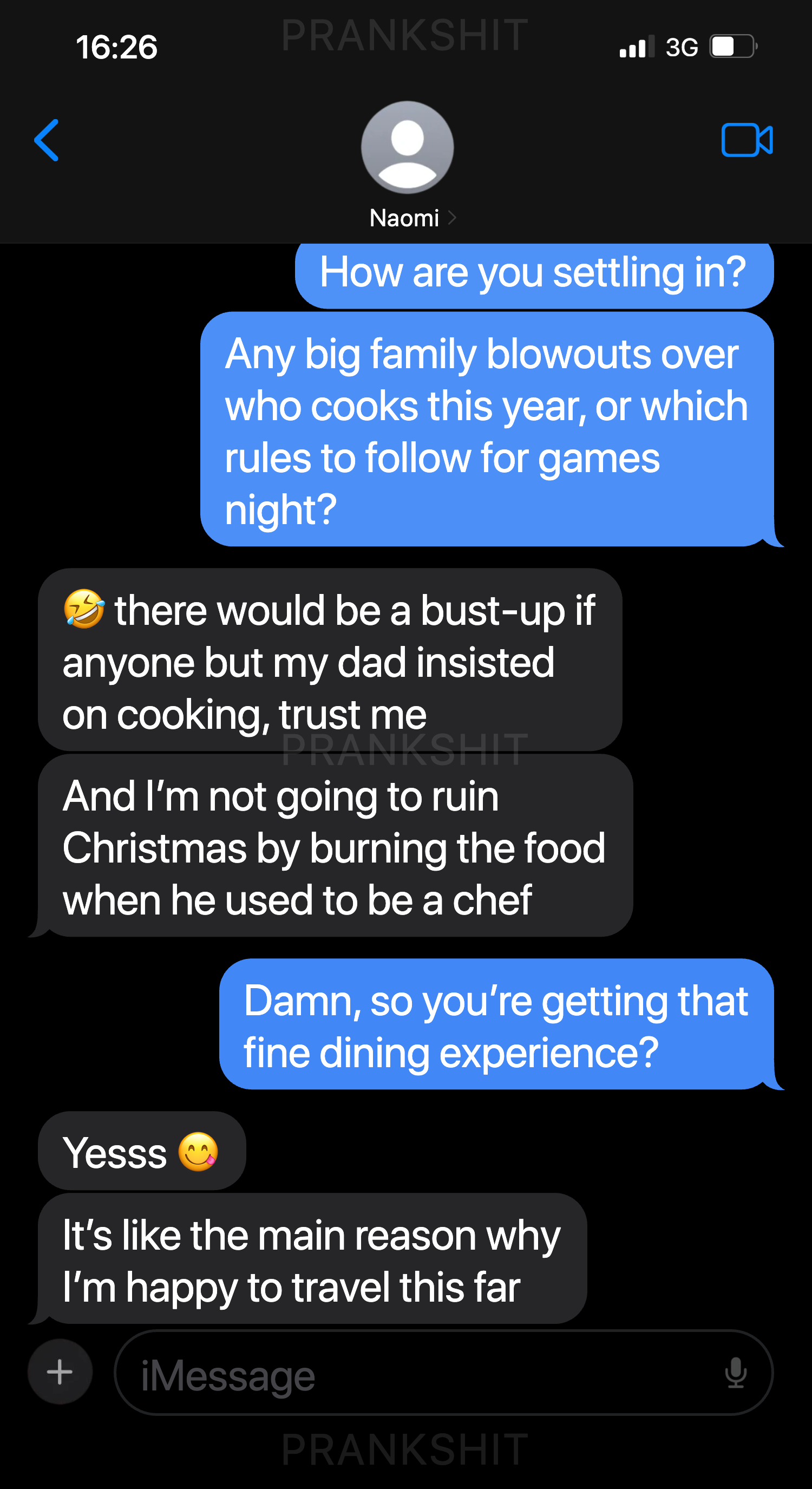Open the plus attachments menu
The height and width of the screenshot is (1489, 812).
pyautogui.click(x=60, y=1372)
